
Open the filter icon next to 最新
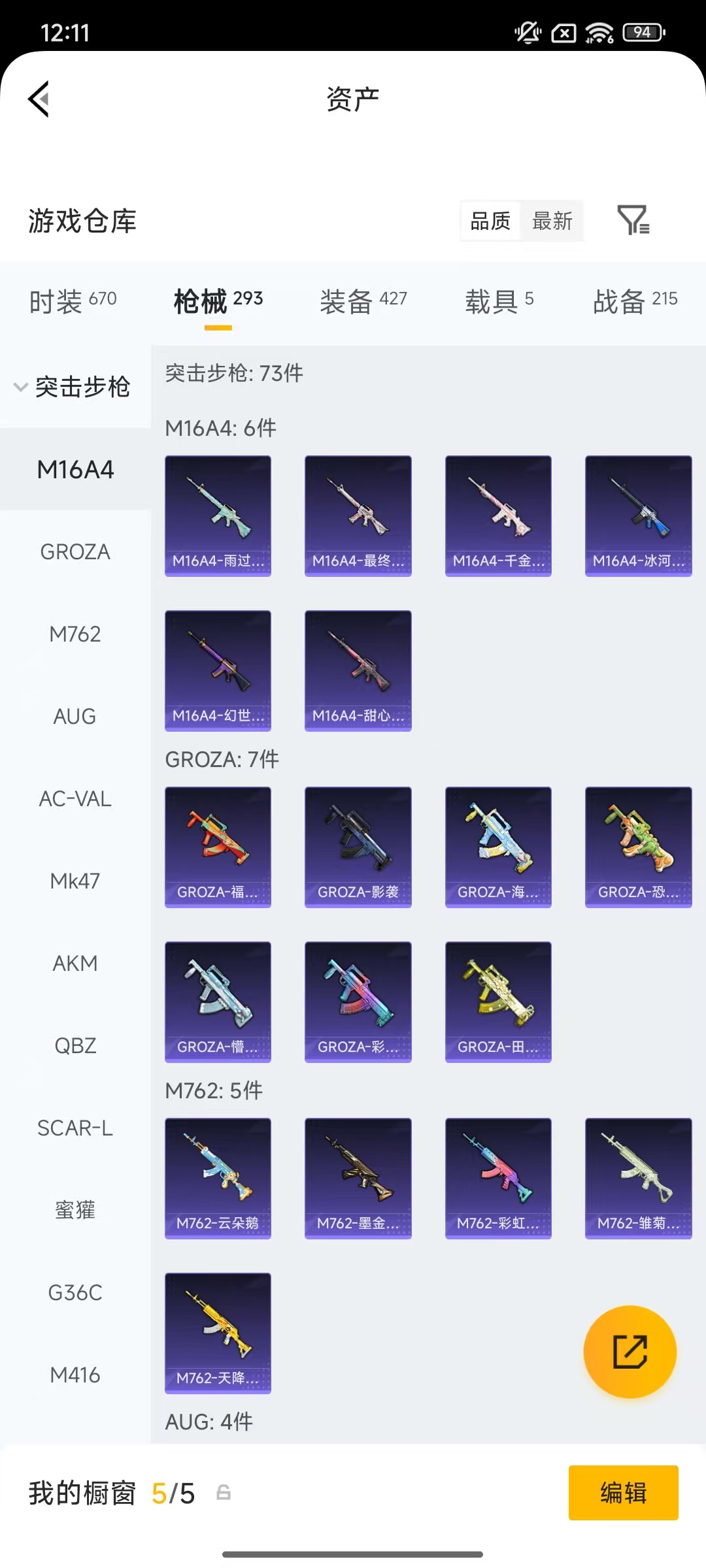633,220
